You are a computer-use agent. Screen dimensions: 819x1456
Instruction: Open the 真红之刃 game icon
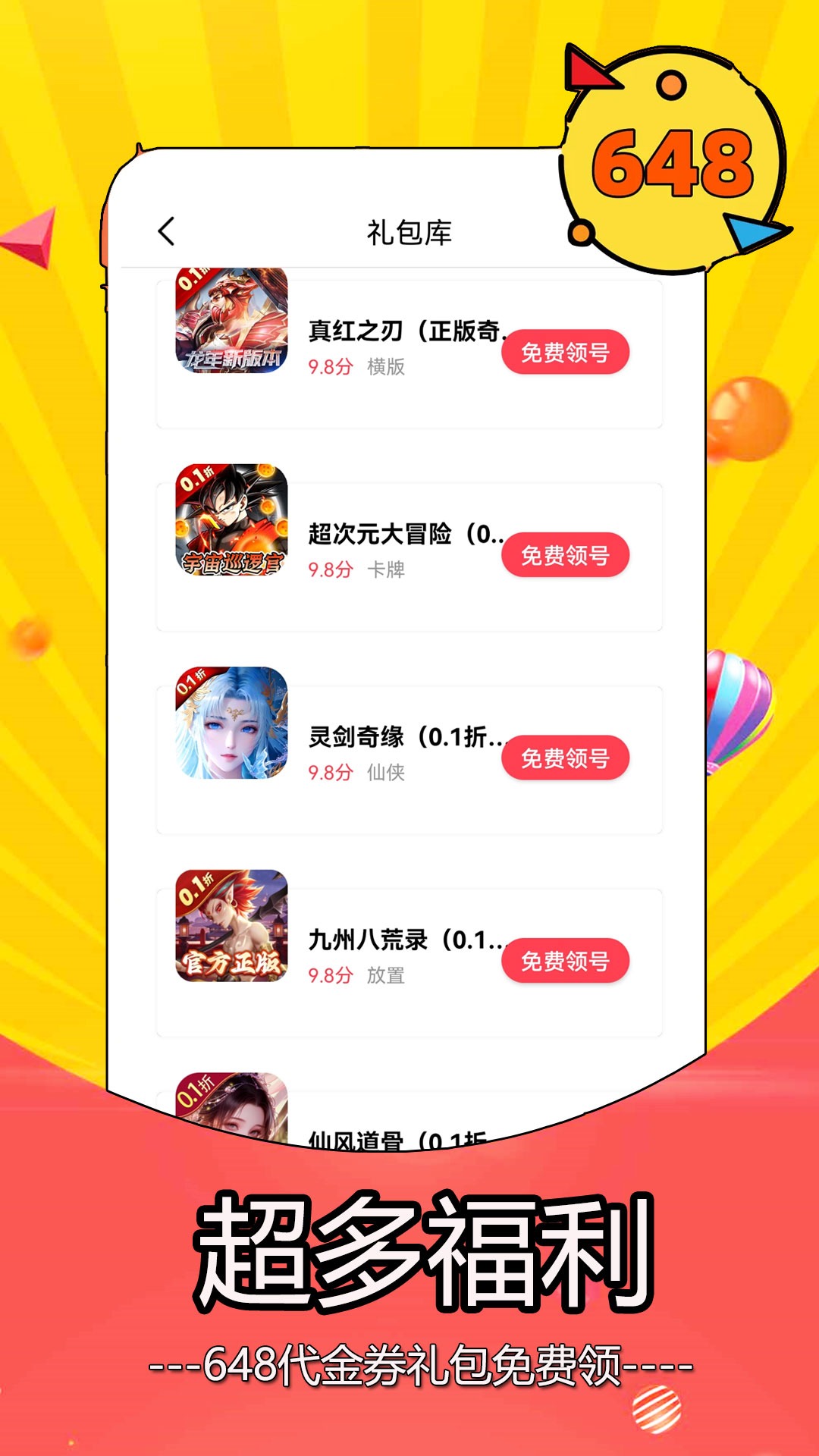[x=230, y=326]
